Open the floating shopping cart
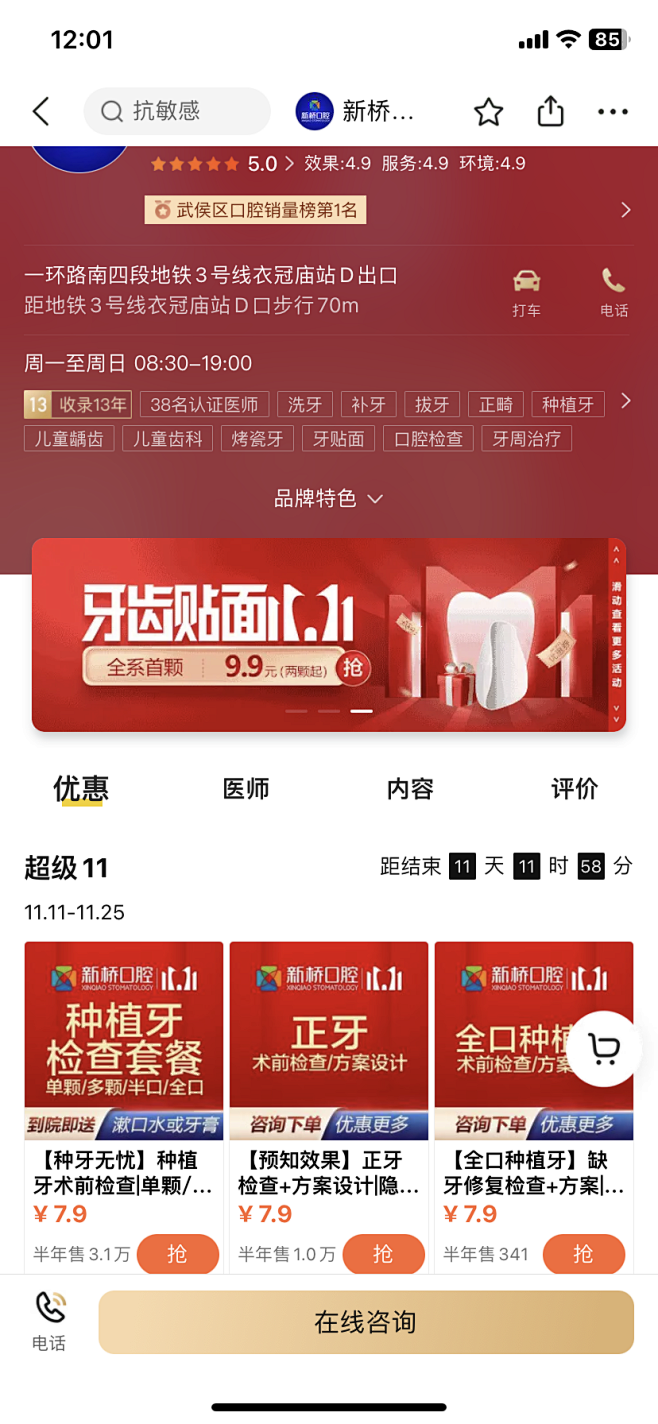 604,1048
